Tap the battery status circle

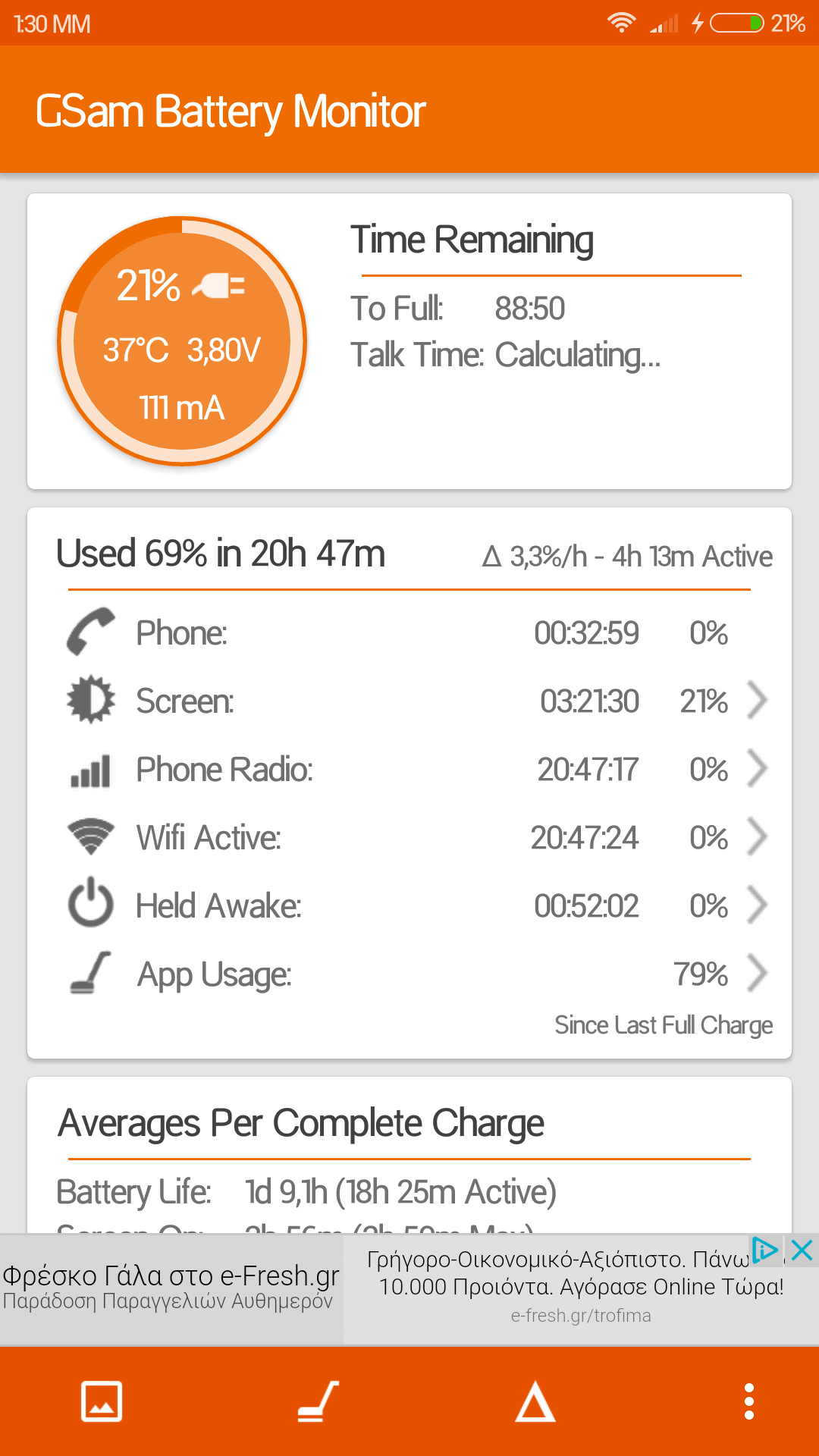[x=182, y=341]
